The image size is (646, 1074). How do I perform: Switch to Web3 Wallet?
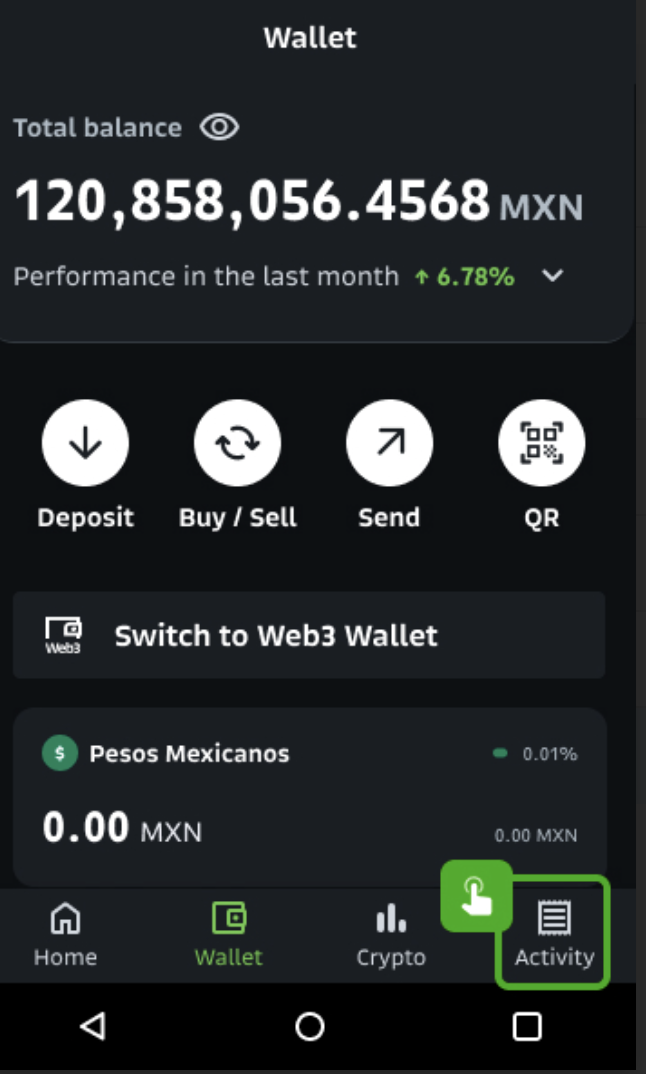click(309, 635)
